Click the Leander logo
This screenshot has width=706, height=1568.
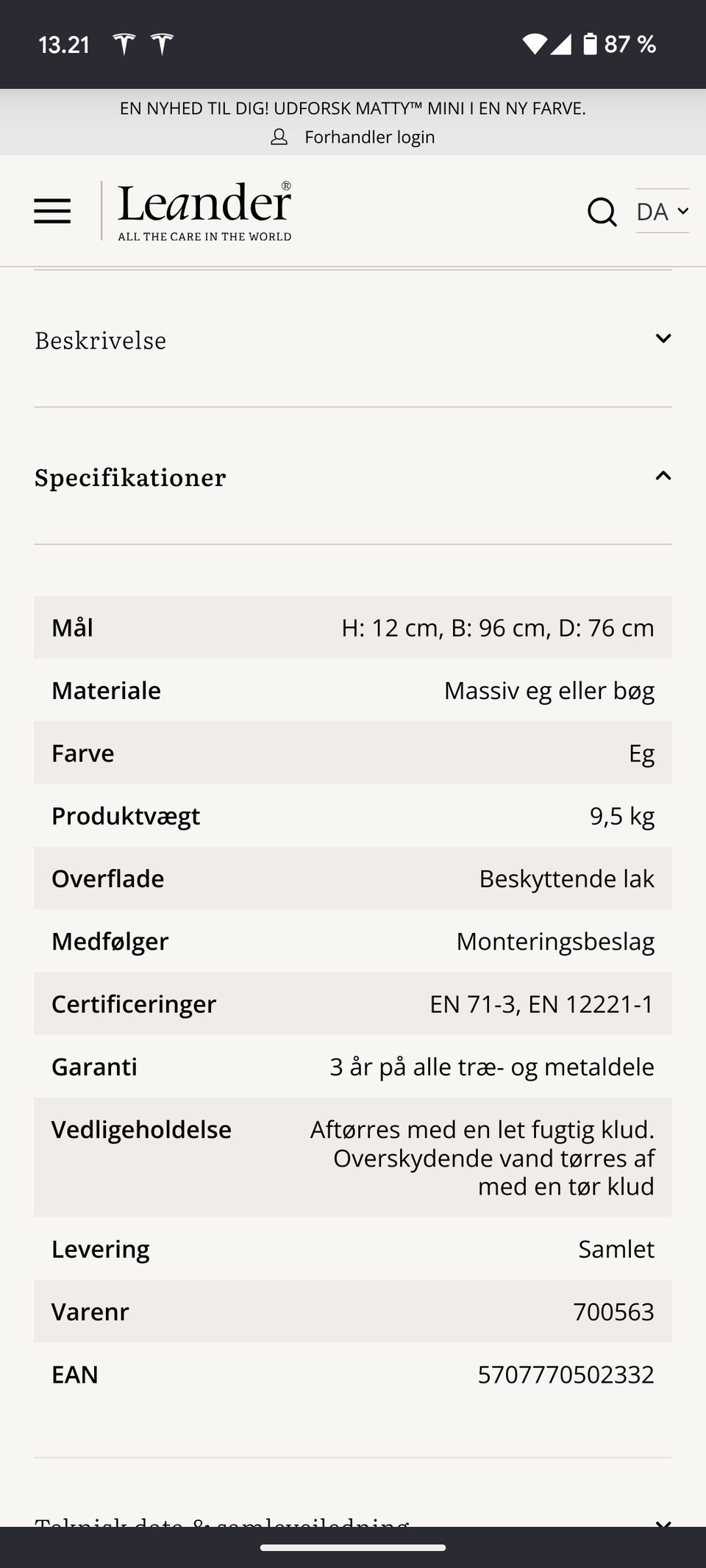tap(206, 210)
